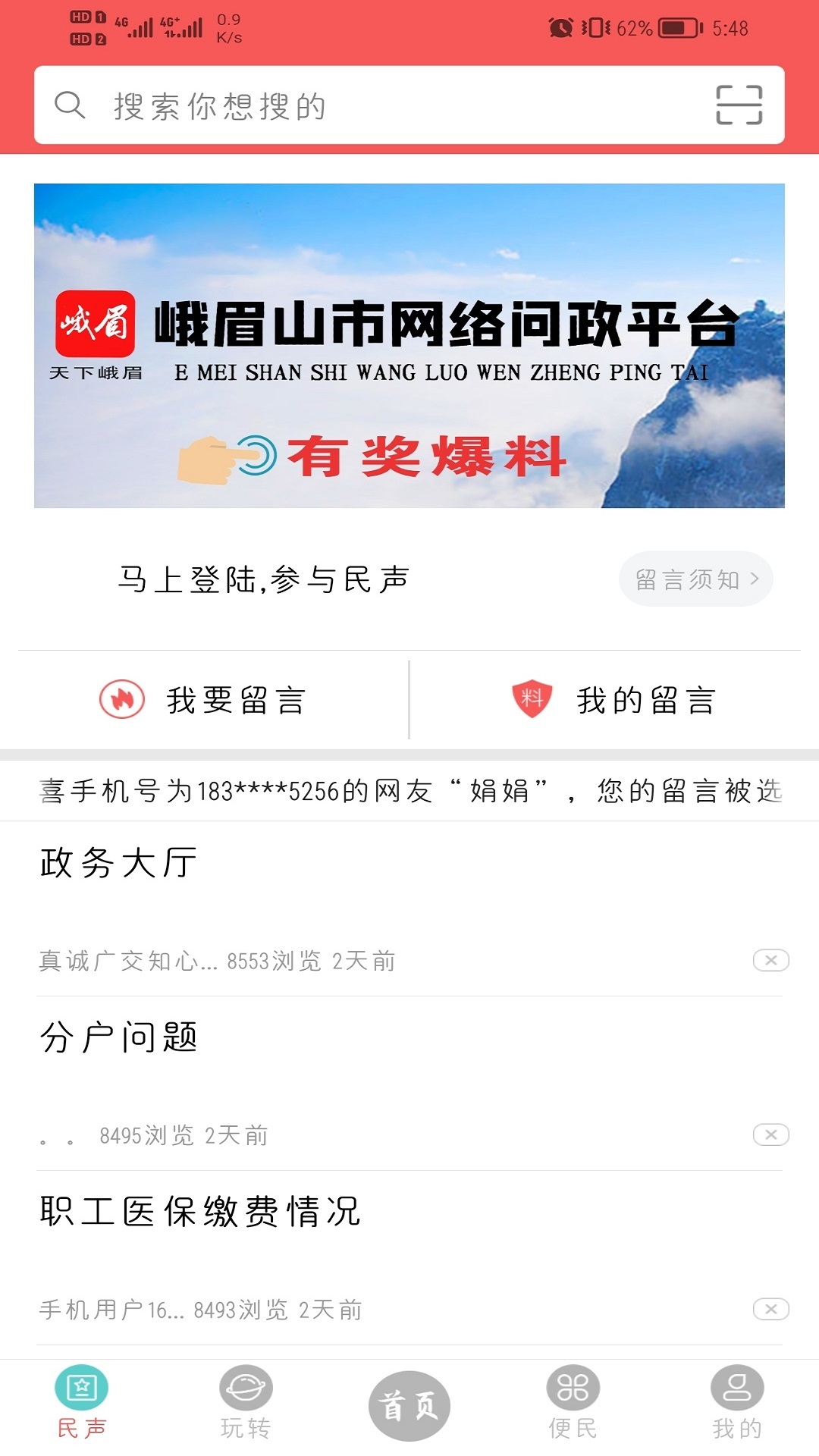The image size is (819, 1456).
Task: Open the 峨眉山市网络问政平台 banner
Action: pyautogui.click(x=409, y=346)
